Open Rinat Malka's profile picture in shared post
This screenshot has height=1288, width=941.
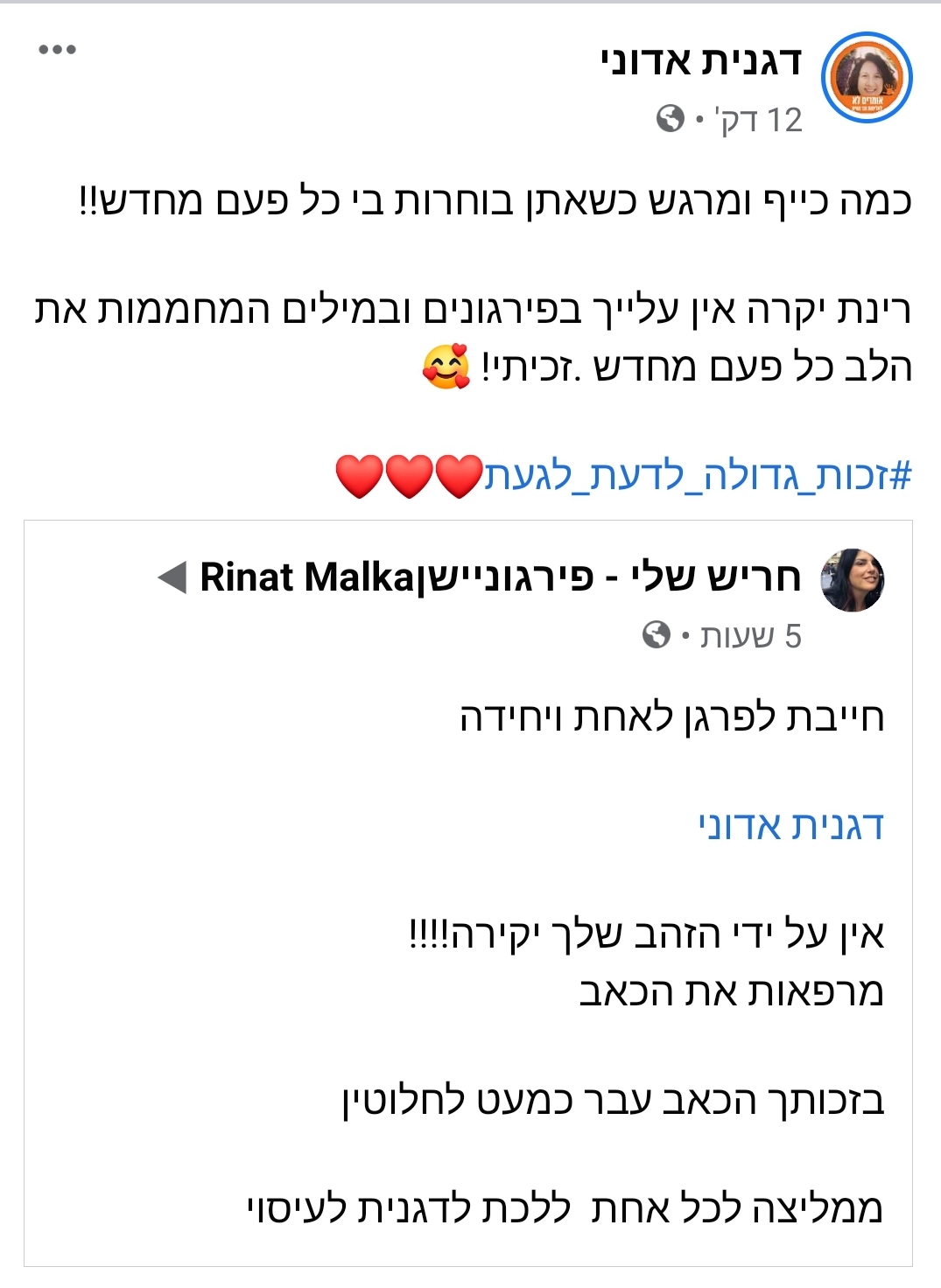pyautogui.click(x=852, y=580)
